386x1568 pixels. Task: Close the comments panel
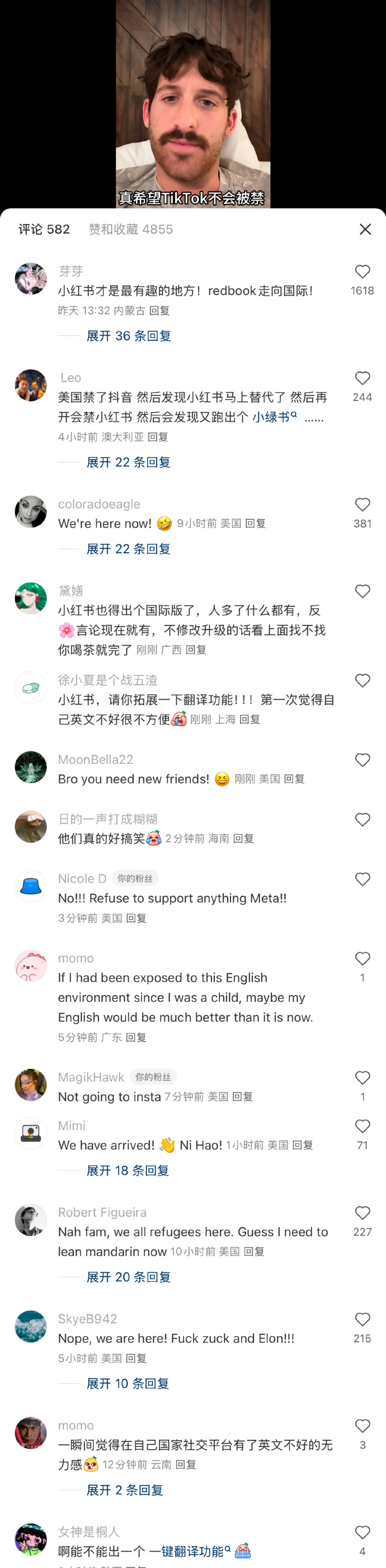click(x=365, y=230)
